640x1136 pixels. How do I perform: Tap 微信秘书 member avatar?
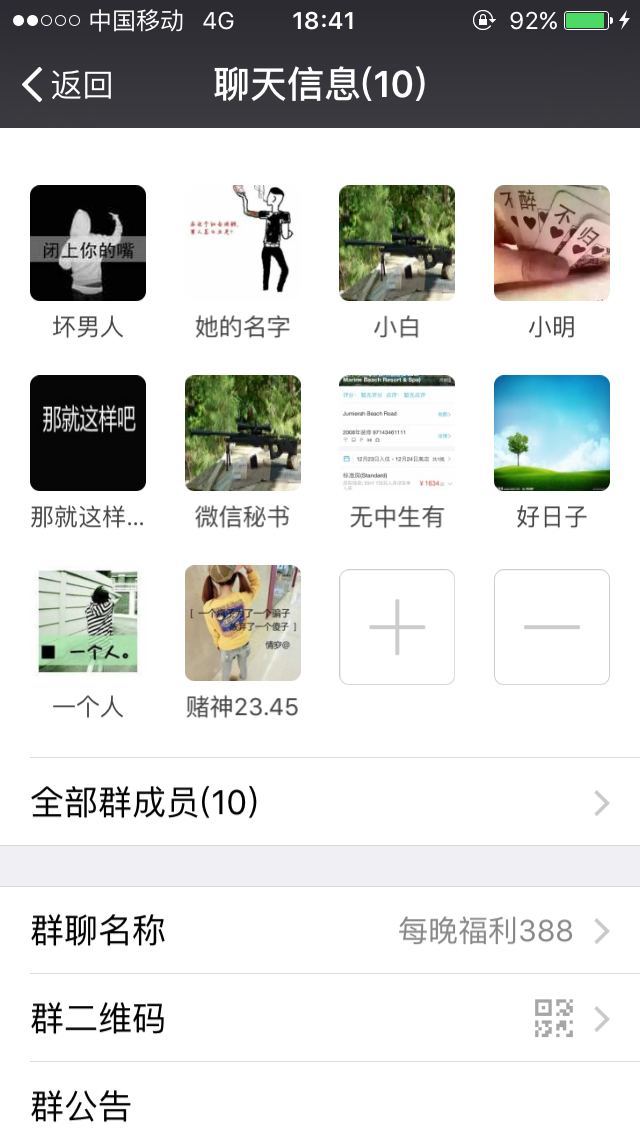click(243, 433)
